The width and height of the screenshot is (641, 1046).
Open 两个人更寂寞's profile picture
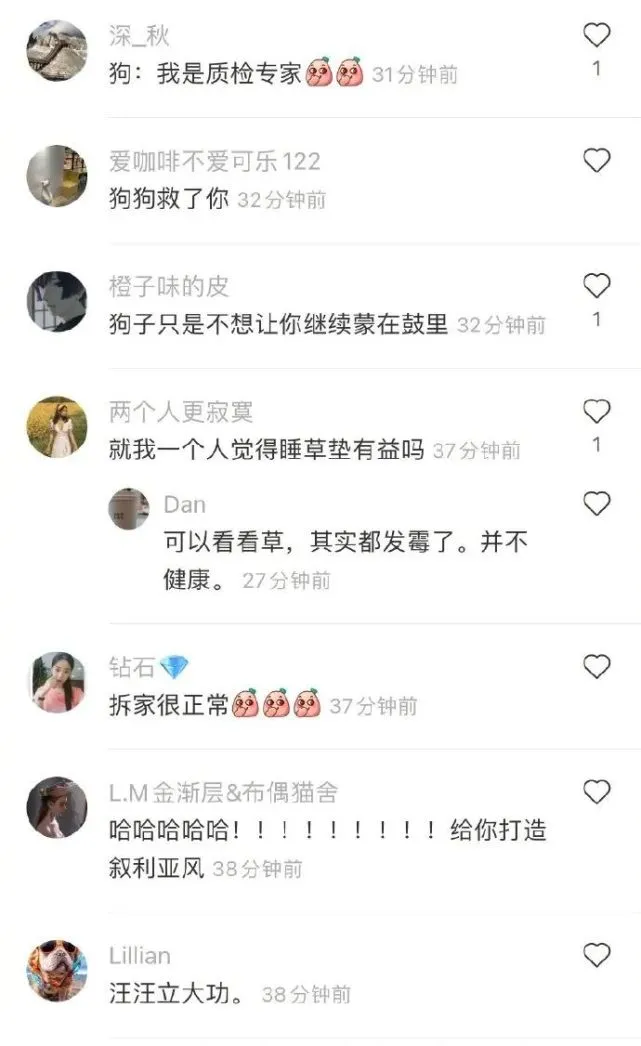pos(56,427)
